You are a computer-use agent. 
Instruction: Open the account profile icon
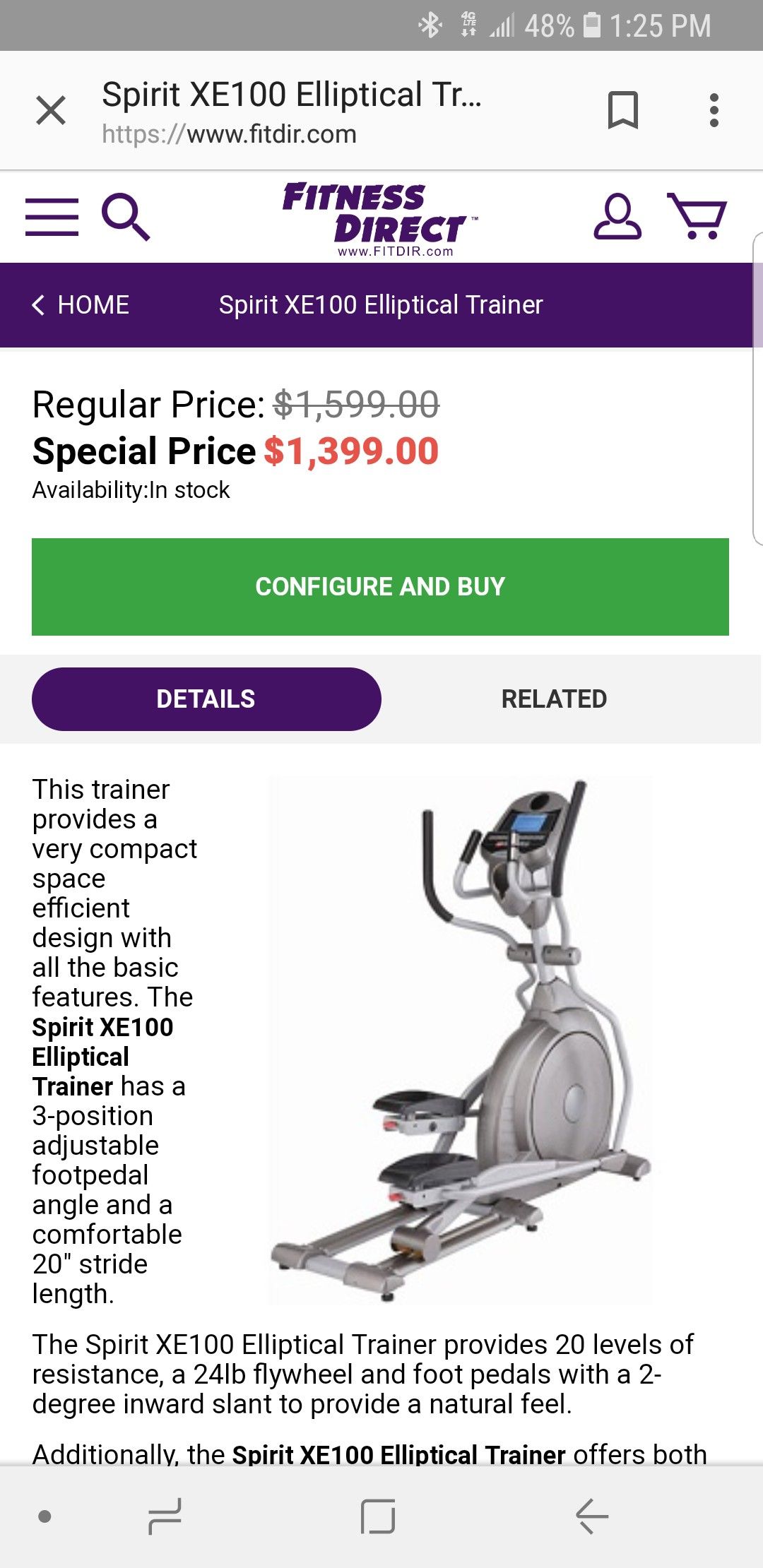(x=617, y=216)
